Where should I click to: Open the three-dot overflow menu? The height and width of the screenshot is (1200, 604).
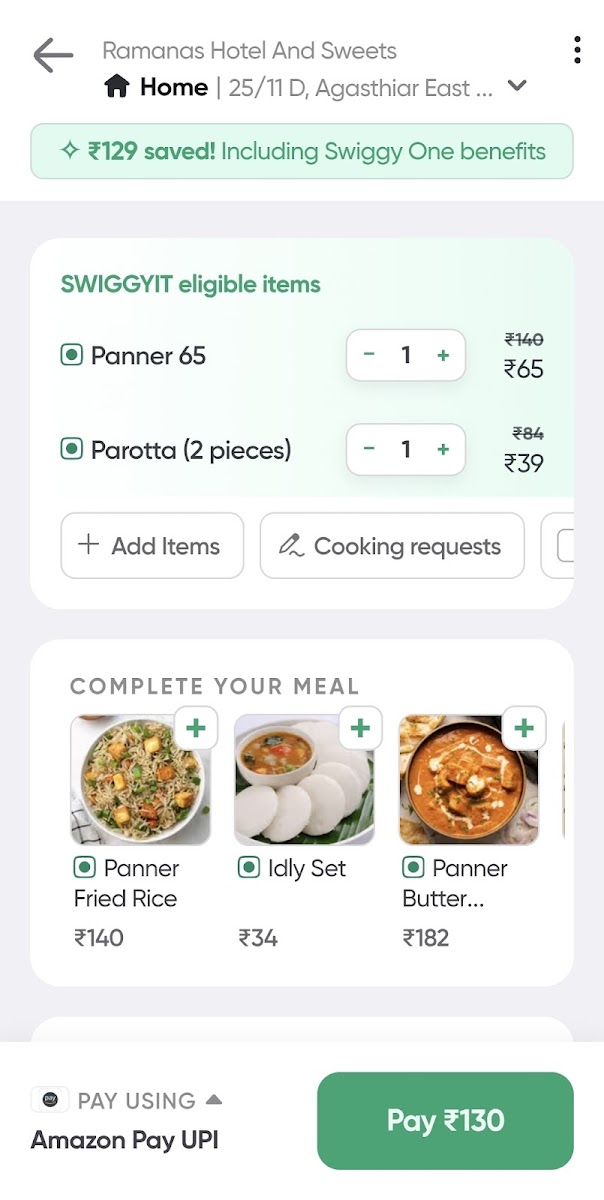tap(577, 50)
